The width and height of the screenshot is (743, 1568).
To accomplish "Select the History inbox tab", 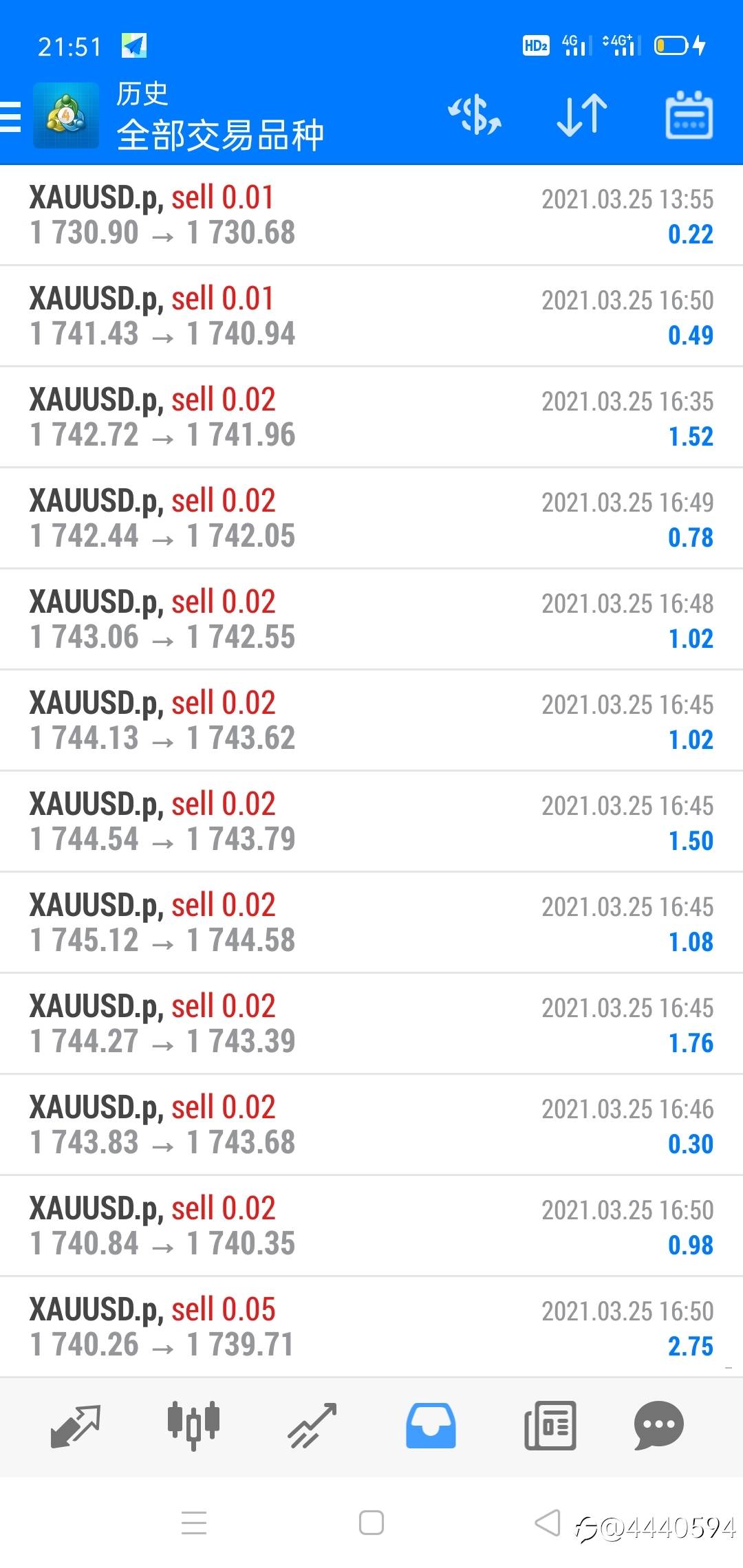I will 431,1426.
